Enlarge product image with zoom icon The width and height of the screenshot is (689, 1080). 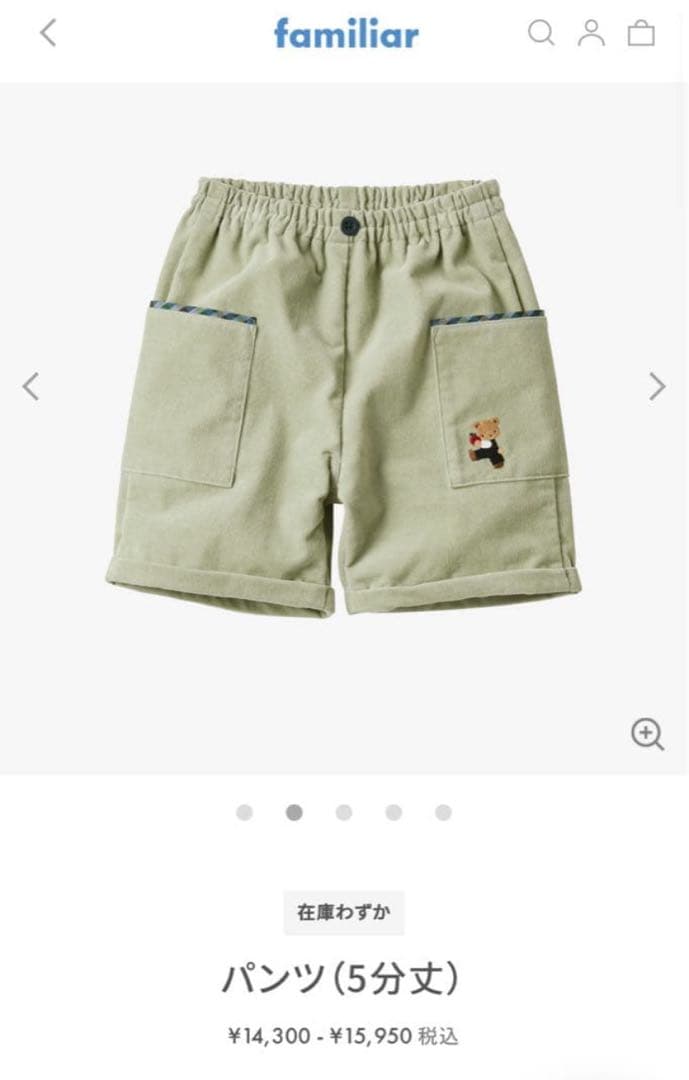point(647,735)
